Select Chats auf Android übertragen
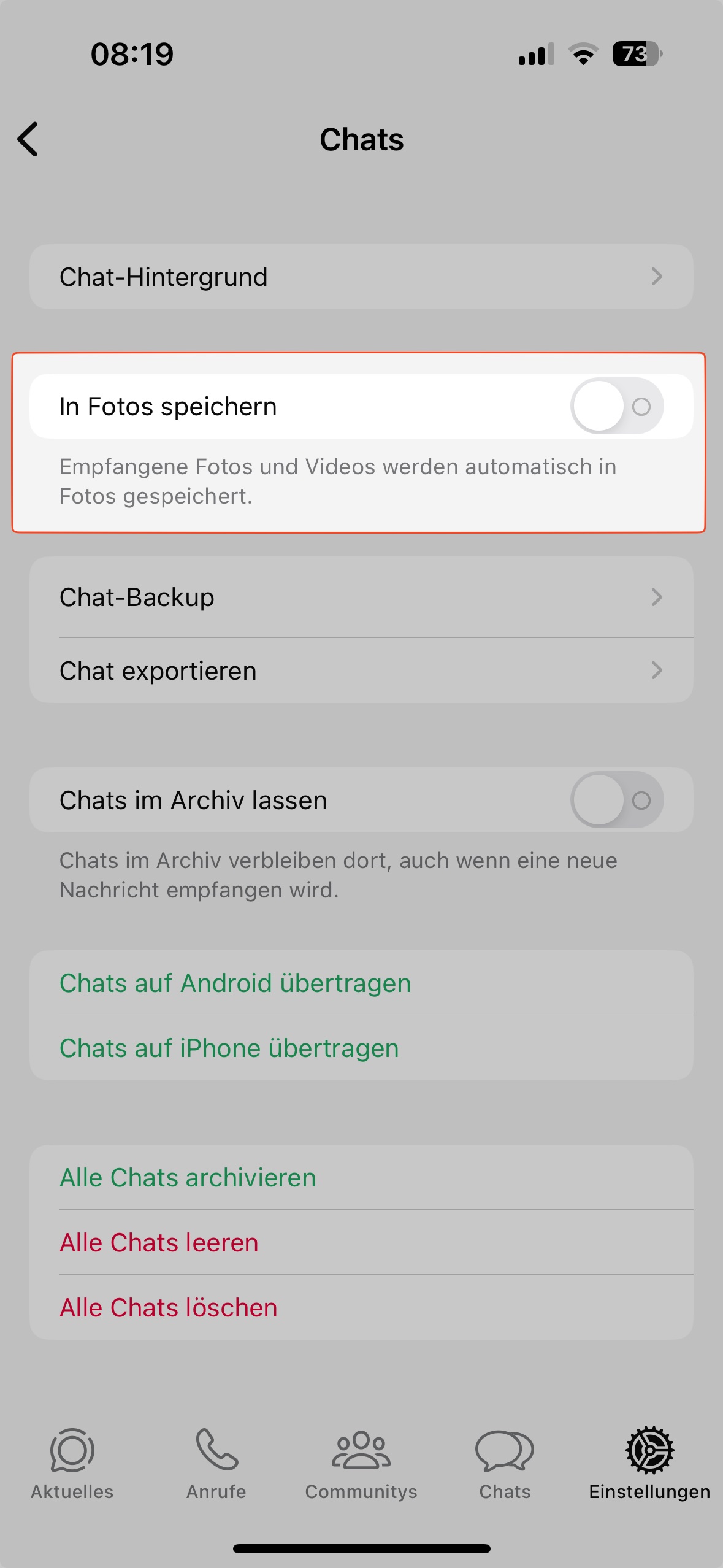Screen dimensions: 723x1568 235,983
